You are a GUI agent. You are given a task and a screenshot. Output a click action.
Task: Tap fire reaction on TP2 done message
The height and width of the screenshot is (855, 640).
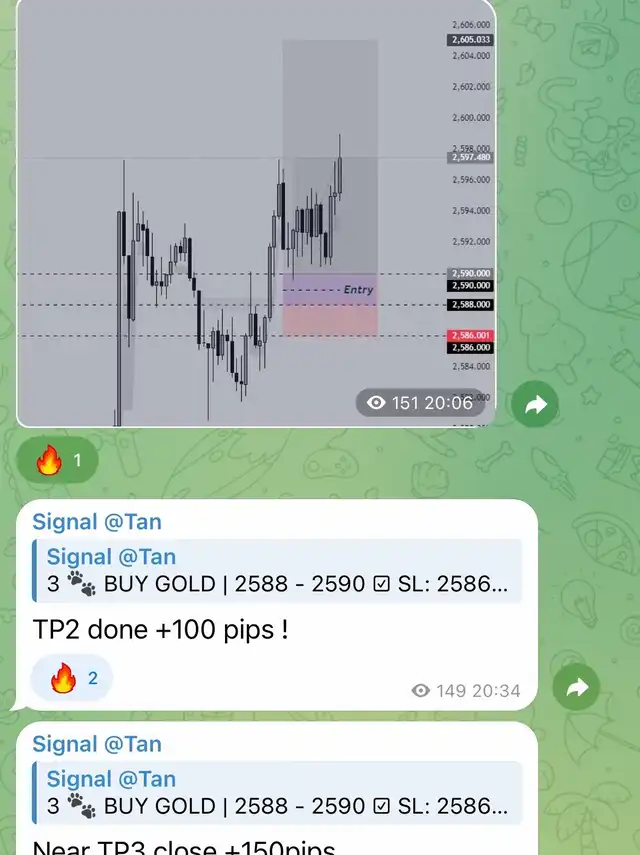71,678
